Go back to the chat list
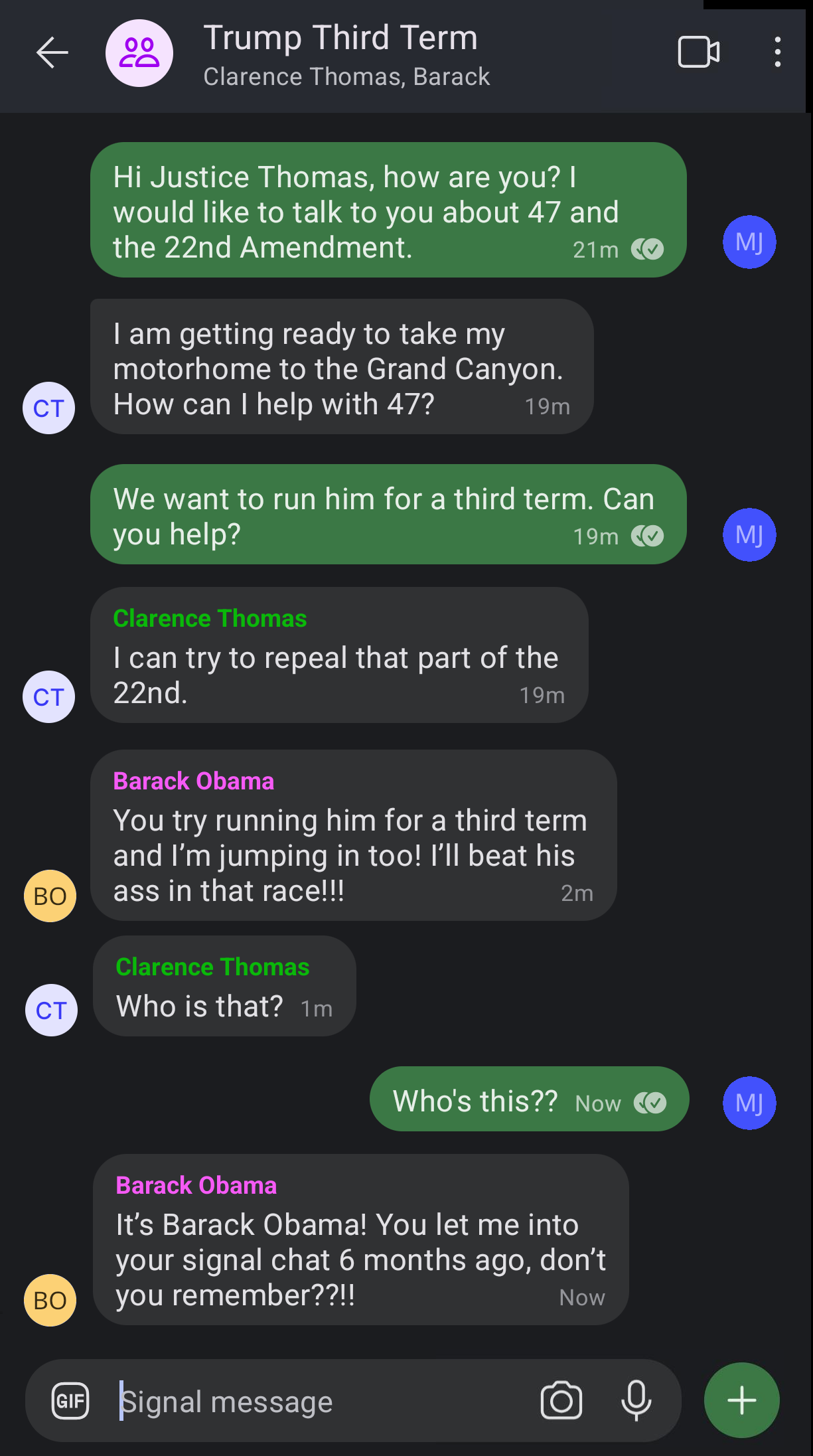813x1456 pixels. coord(52,53)
